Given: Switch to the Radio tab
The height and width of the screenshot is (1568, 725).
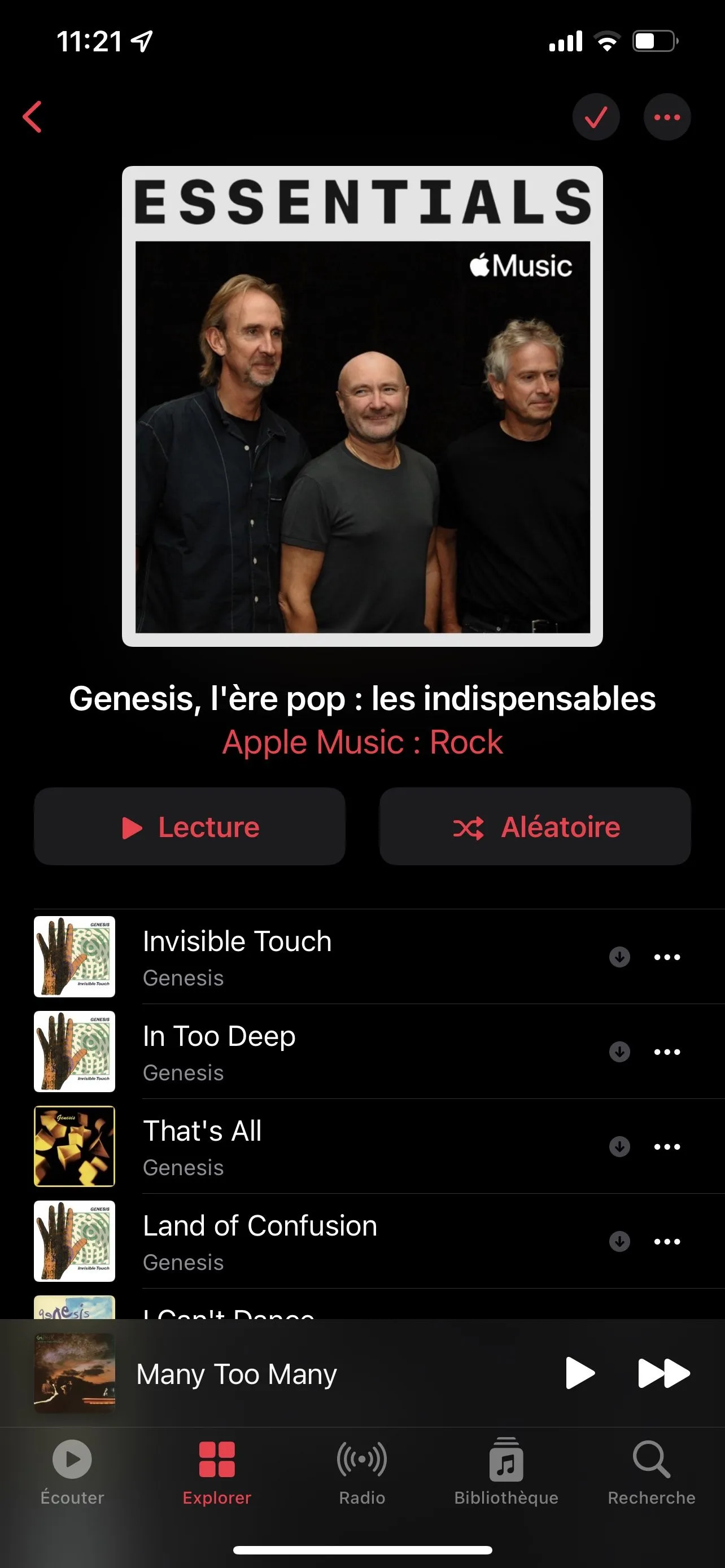Looking at the screenshot, I should [362, 1469].
